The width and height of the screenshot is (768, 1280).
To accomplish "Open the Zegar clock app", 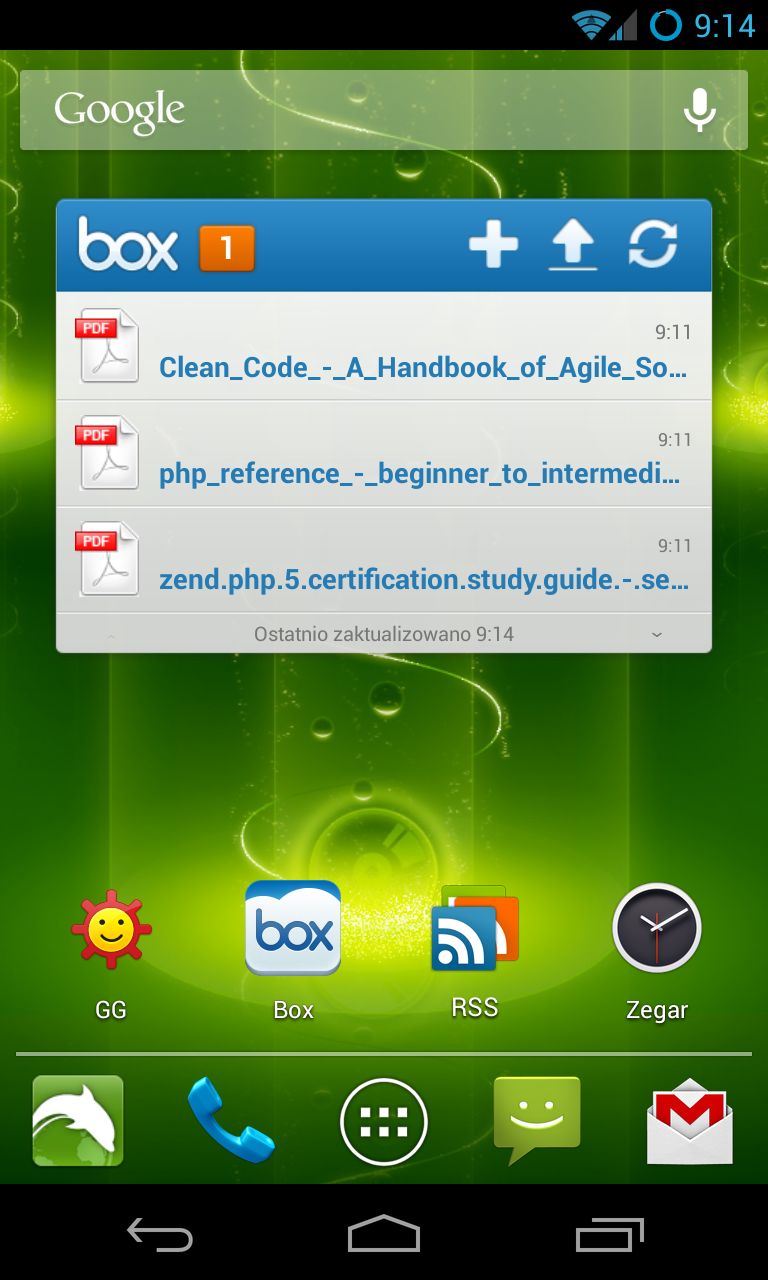I will (657, 952).
